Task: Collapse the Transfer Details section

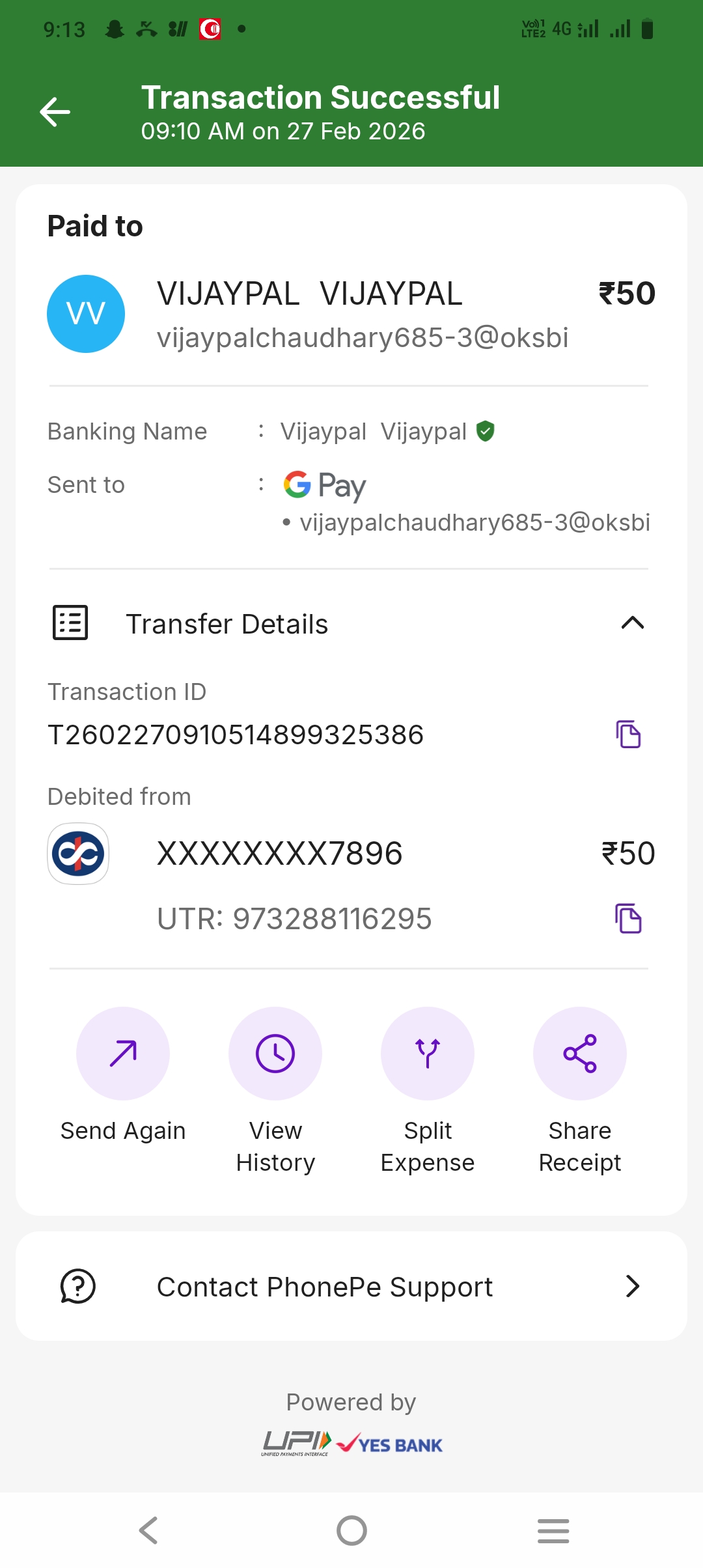Action: pyautogui.click(x=632, y=623)
